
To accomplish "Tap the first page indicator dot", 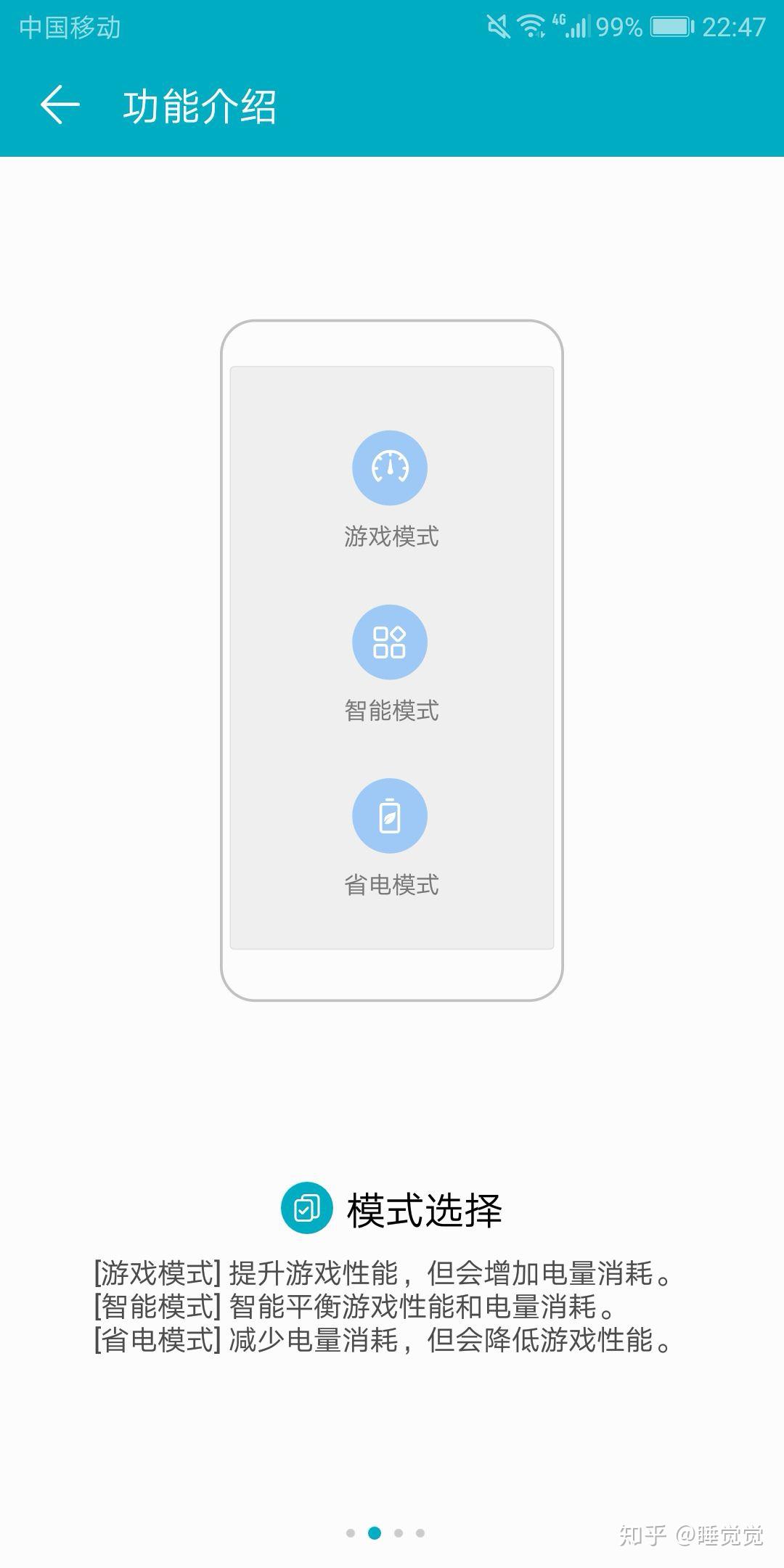I will [x=350, y=1532].
